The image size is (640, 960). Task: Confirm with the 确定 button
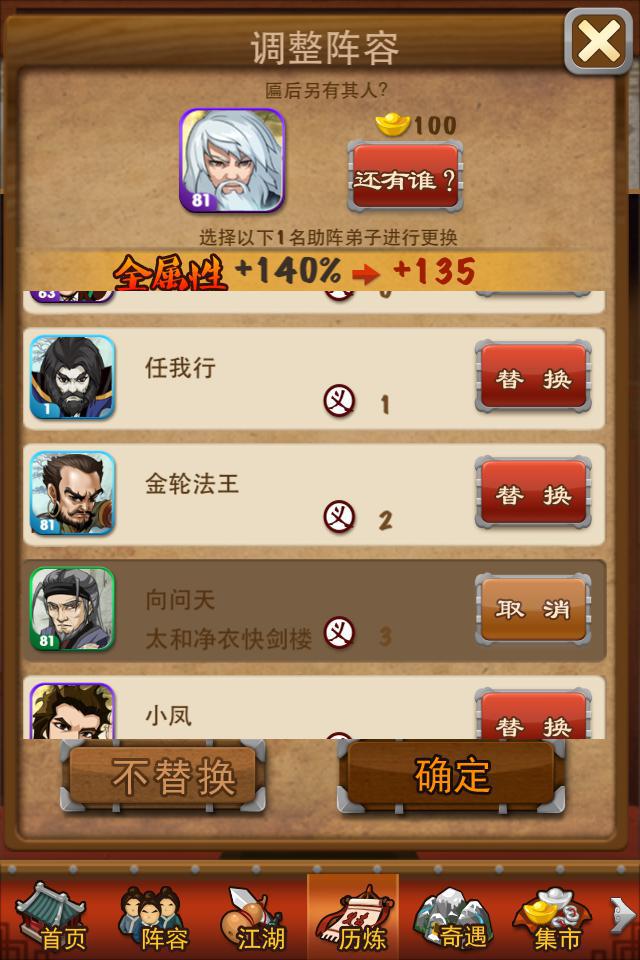(x=451, y=776)
